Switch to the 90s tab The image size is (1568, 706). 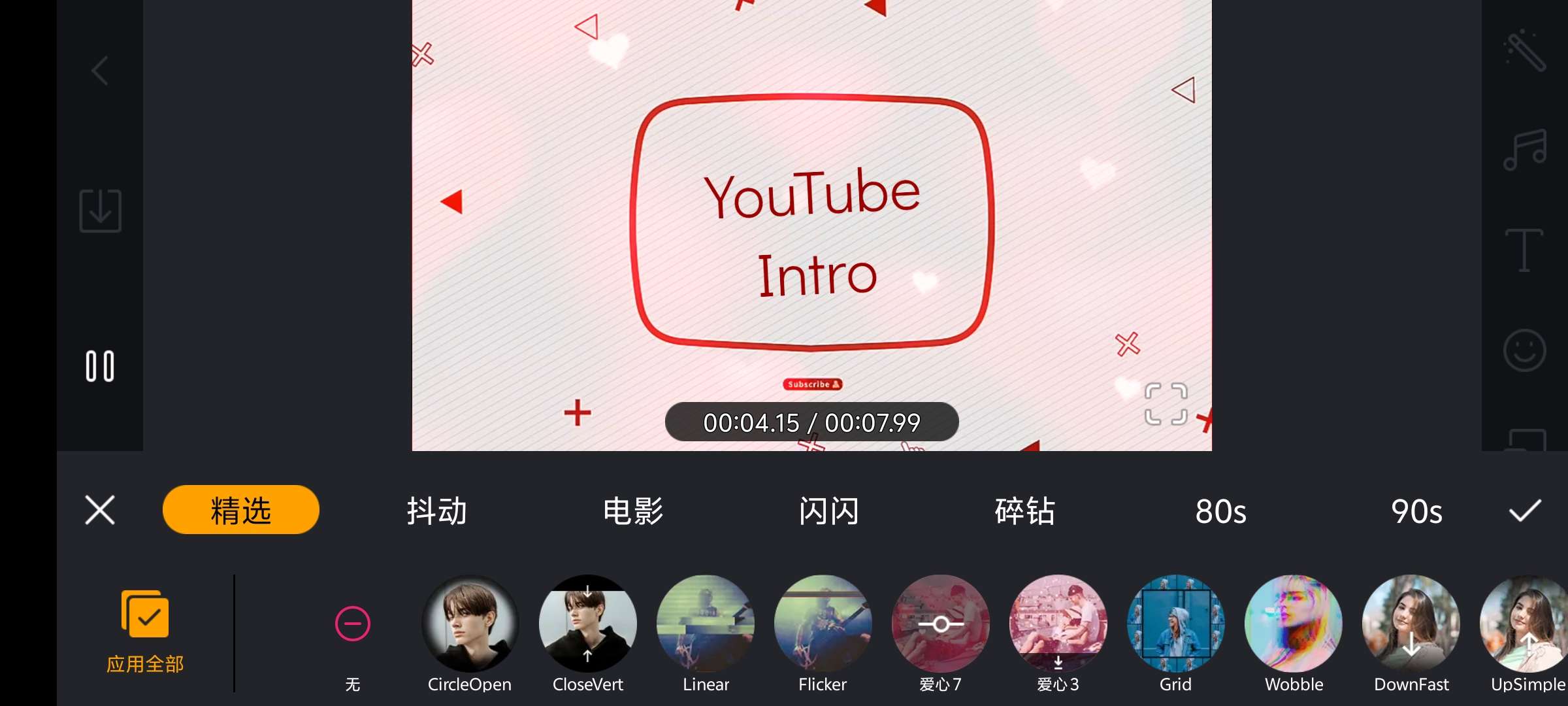tap(1416, 511)
